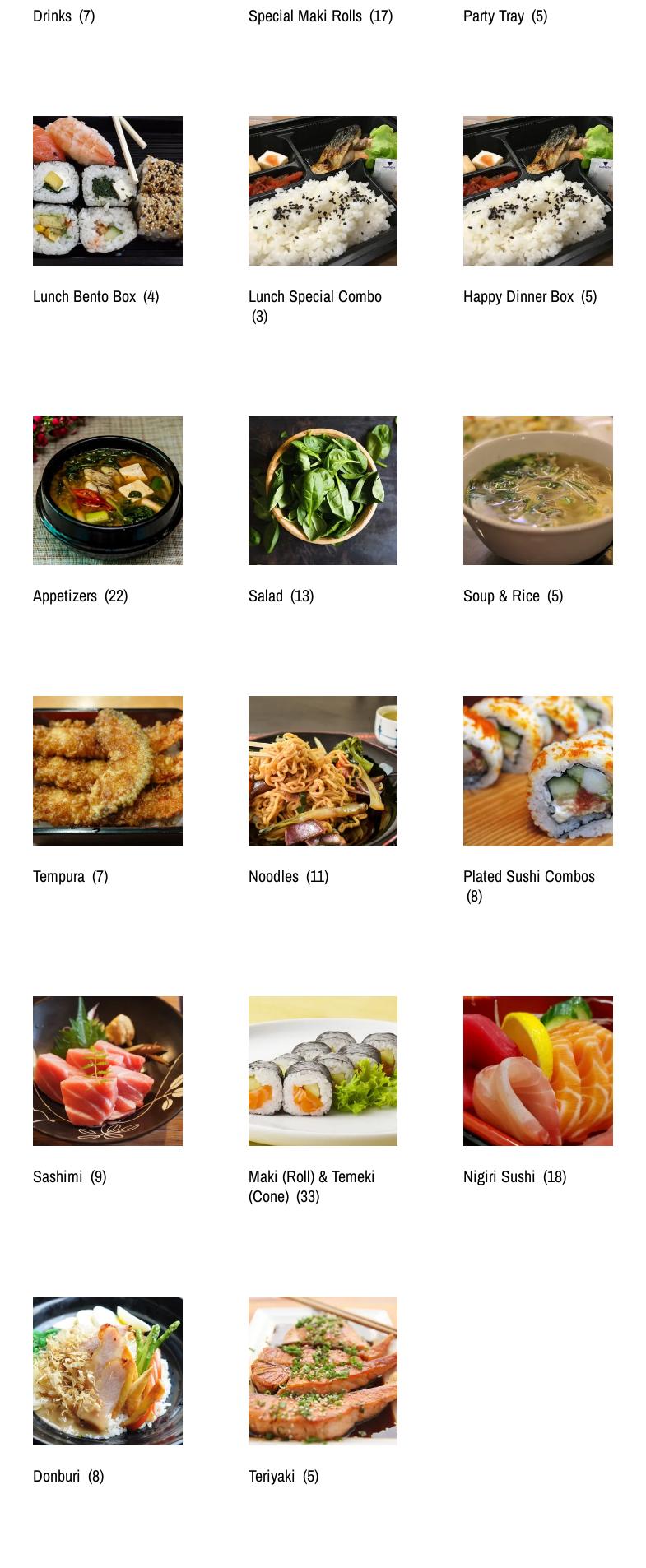The image size is (646, 1568).
Task: Open the Donburi category
Action: pyautogui.click(x=107, y=1371)
